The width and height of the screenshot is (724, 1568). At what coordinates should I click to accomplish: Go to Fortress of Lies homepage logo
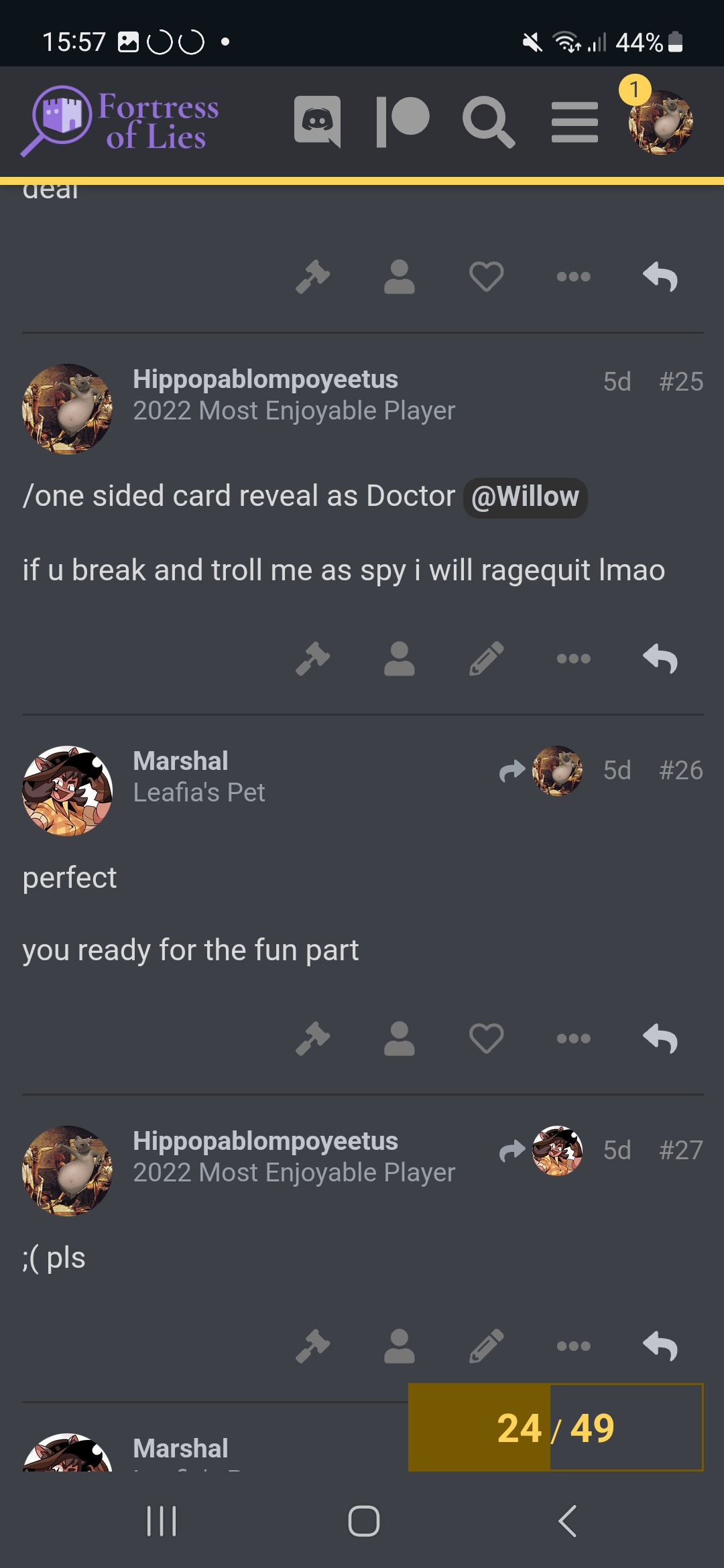(x=121, y=121)
